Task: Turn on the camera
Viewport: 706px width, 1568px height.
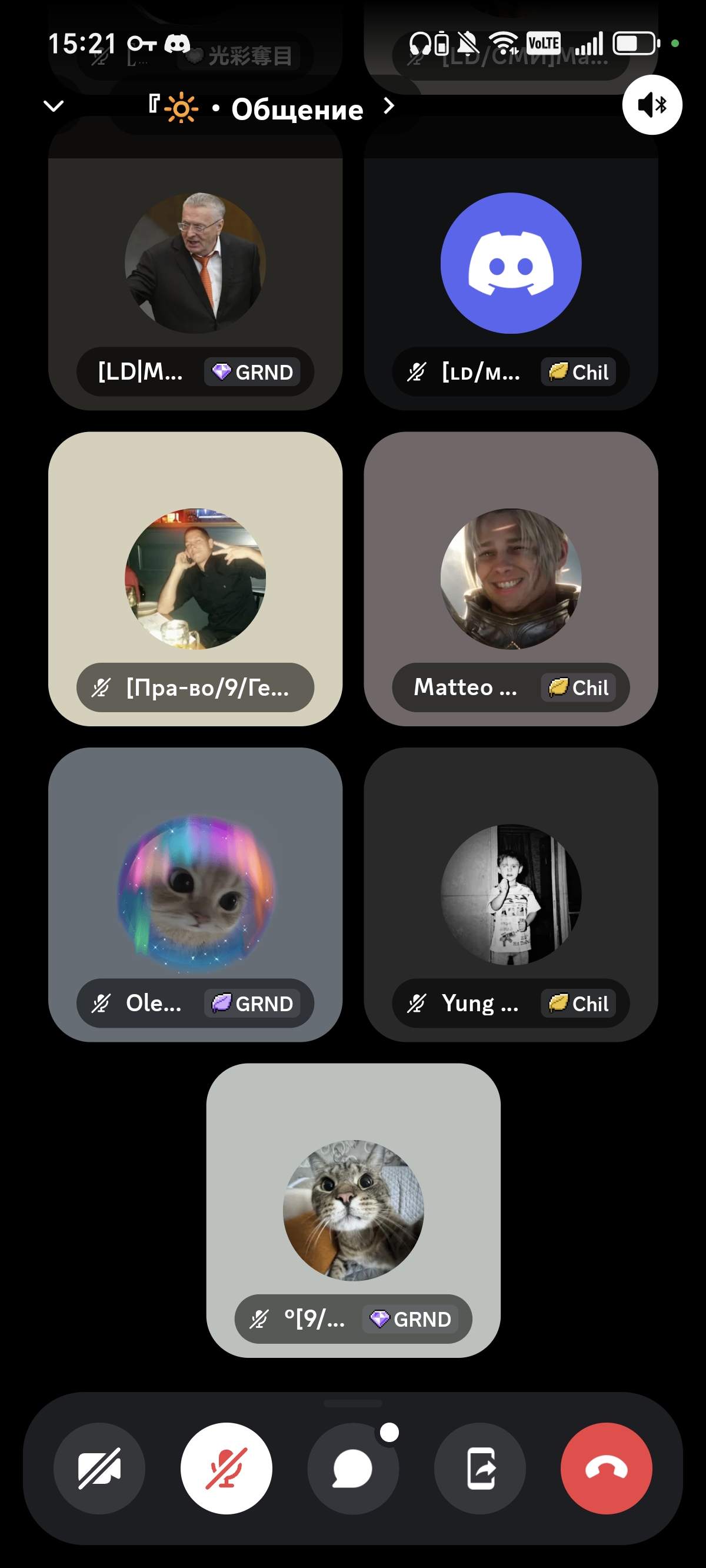Action: pyautogui.click(x=99, y=1467)
